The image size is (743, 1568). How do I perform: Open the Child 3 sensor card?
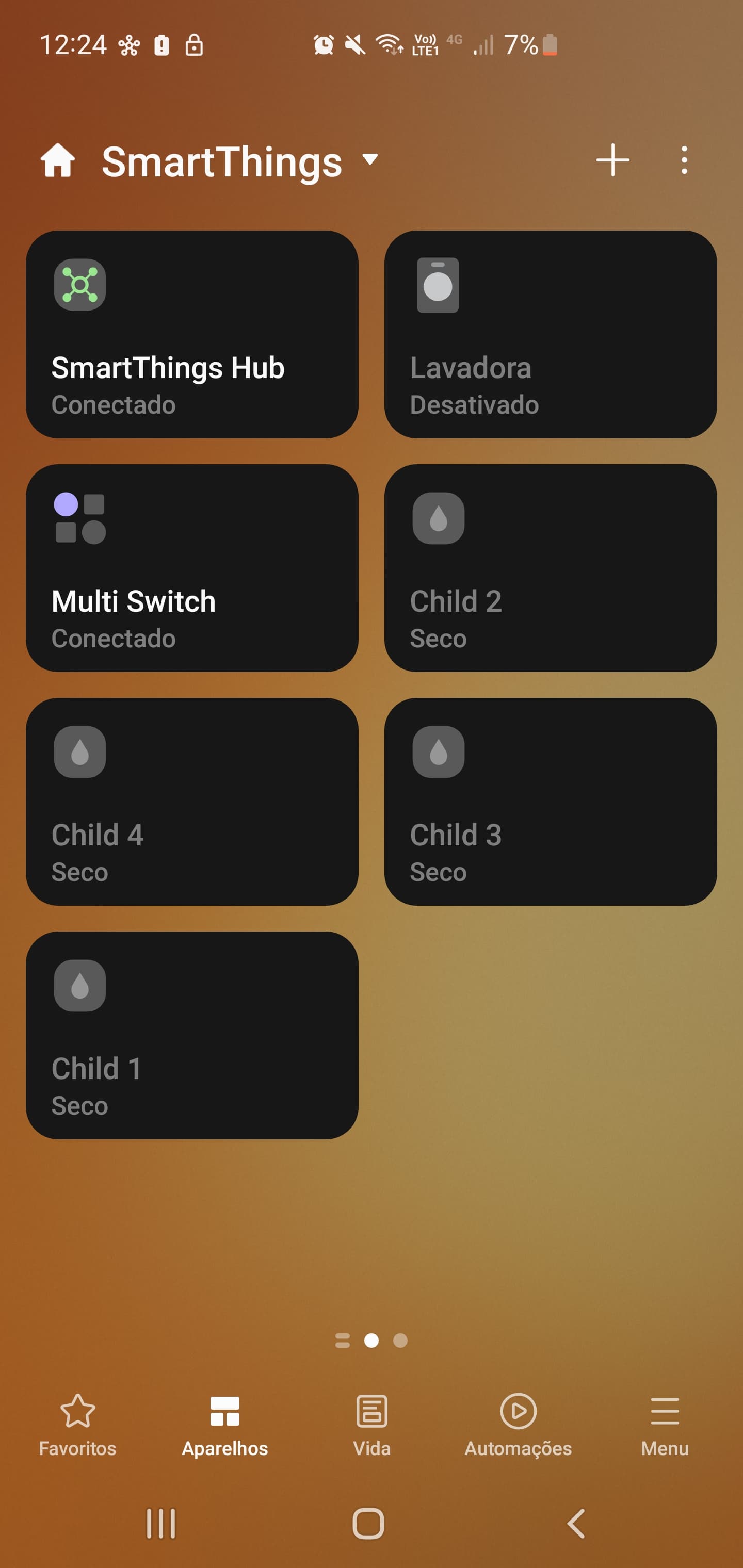point(551,802)
